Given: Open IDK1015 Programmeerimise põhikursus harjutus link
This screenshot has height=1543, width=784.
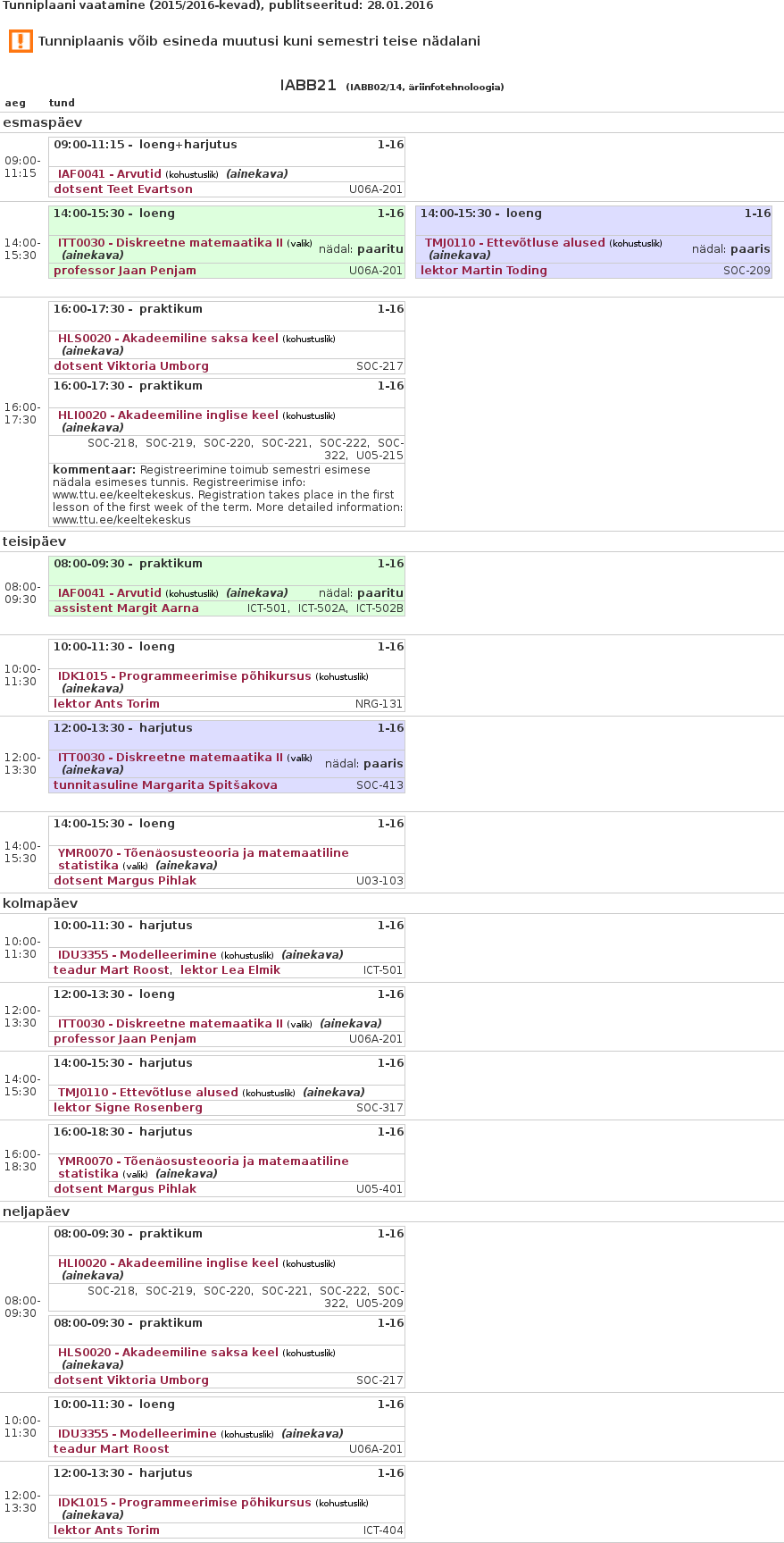Looking at the screenshot, I should [x=184, y=1503].
